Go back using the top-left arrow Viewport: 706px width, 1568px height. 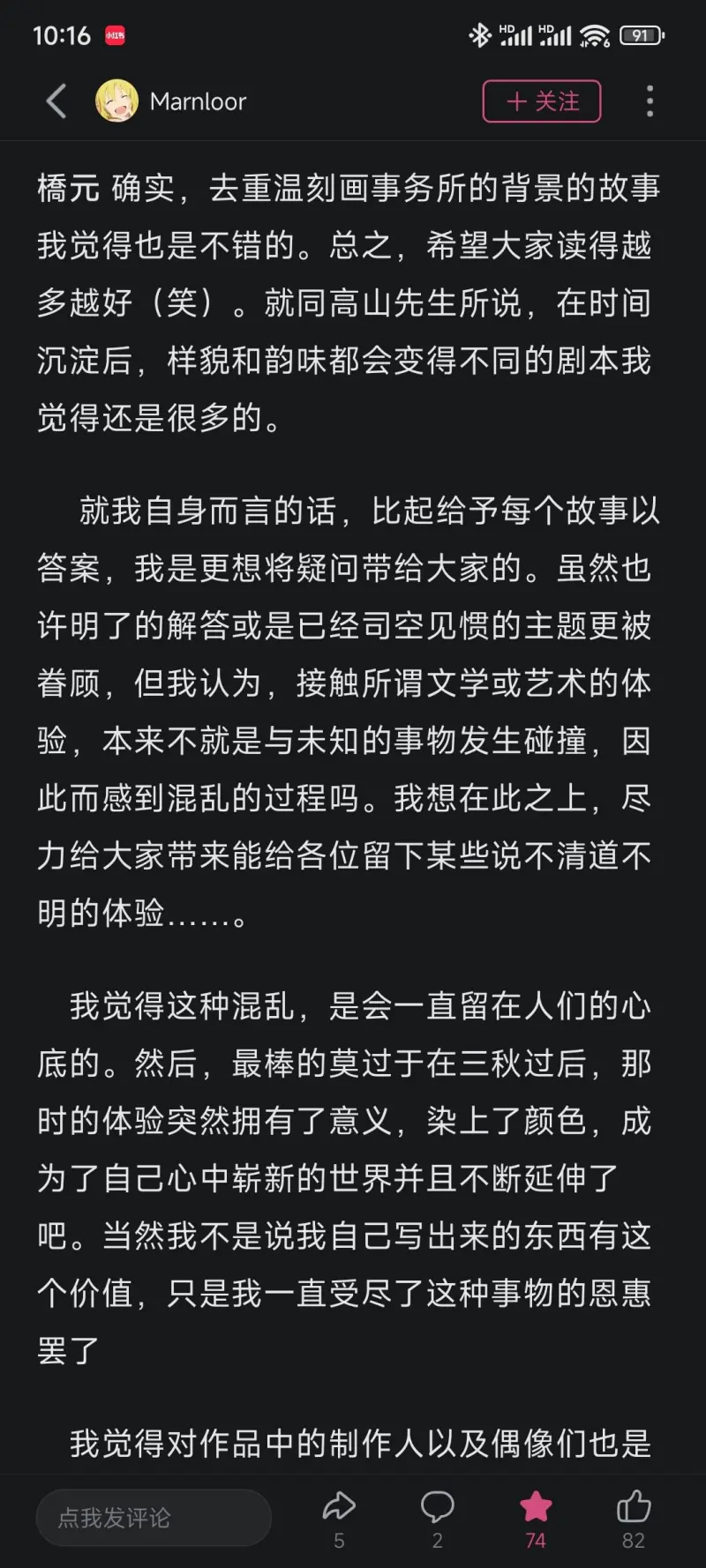(x=56, y=101)
